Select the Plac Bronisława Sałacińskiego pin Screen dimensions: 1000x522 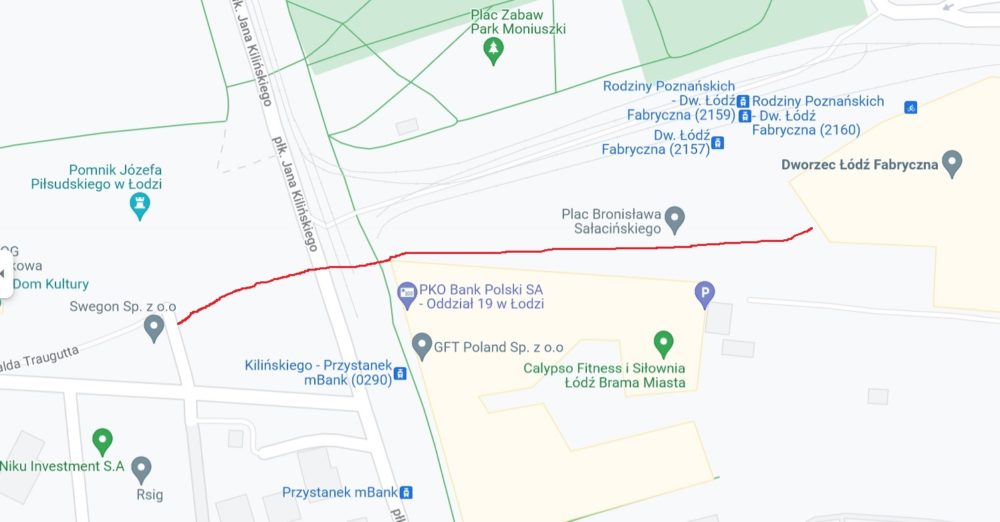point(675,217)
